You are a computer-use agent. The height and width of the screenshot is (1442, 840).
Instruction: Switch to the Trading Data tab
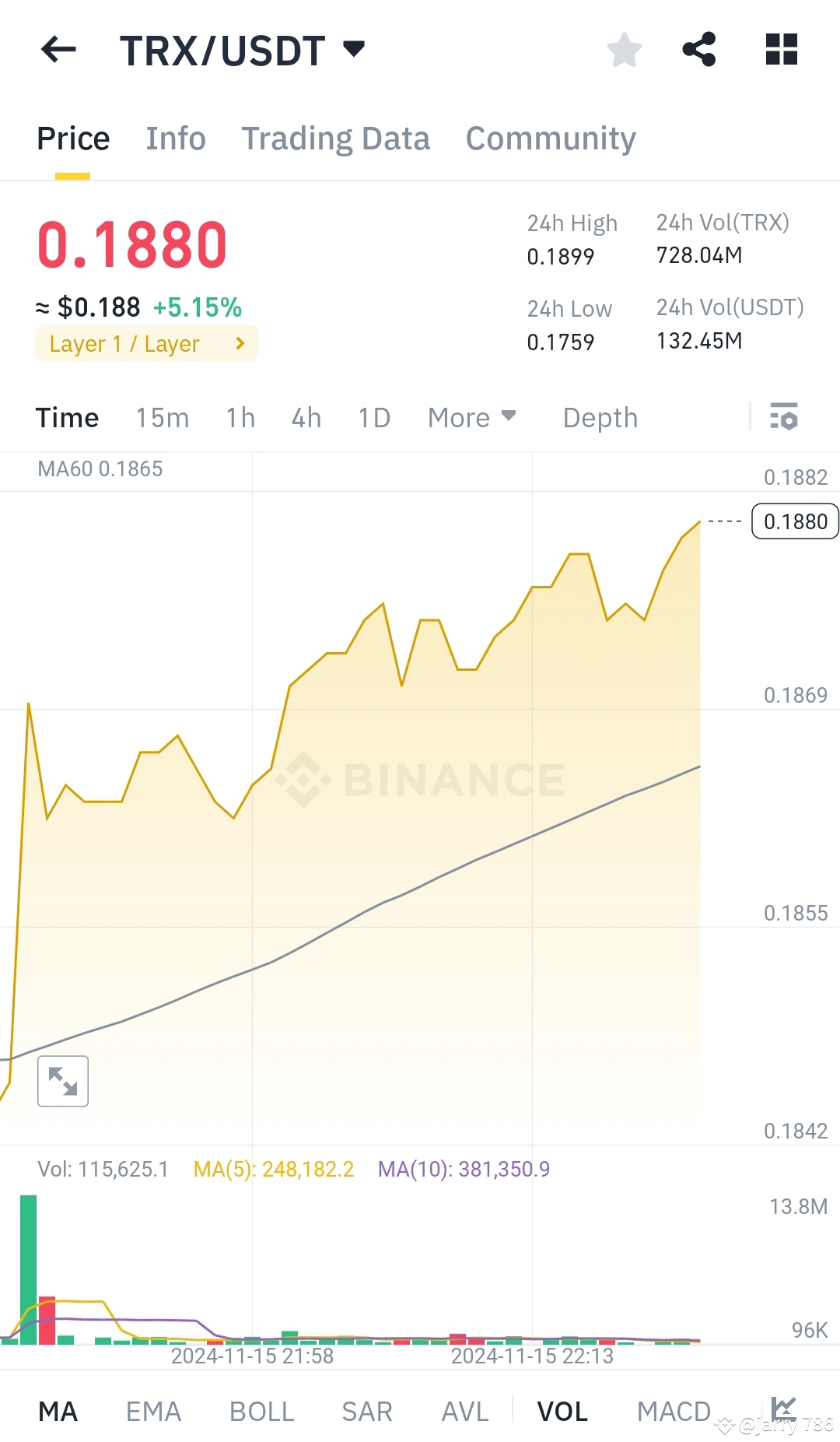336,138
